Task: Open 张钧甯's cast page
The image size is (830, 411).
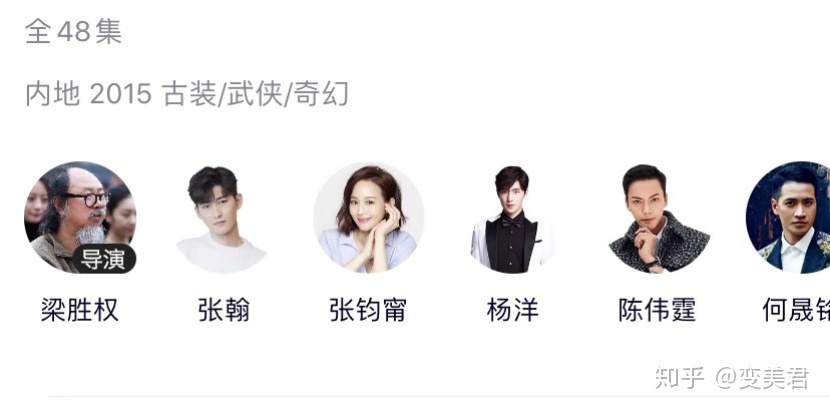Action: (x=369, y=218)
